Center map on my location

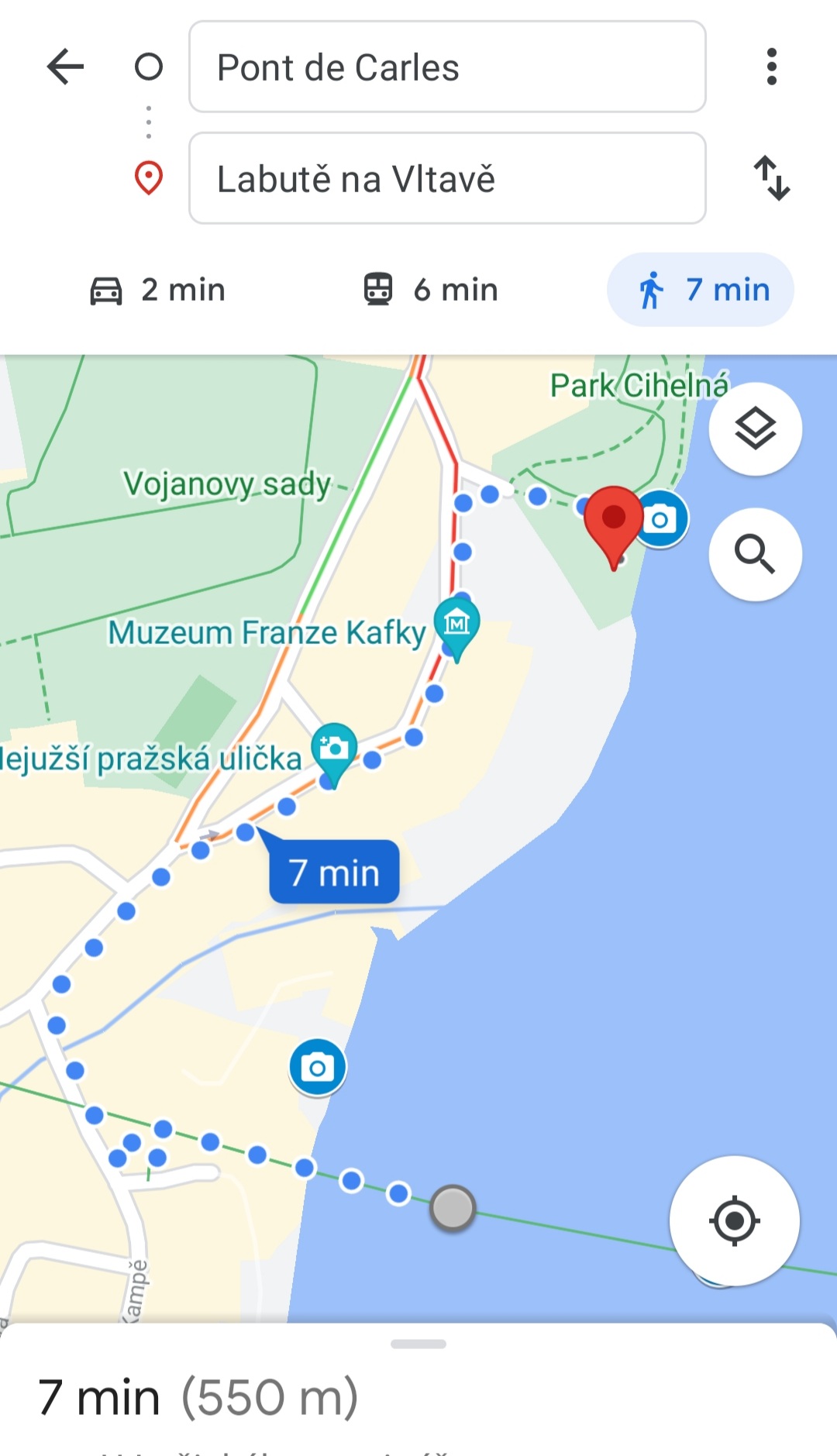734,1220
